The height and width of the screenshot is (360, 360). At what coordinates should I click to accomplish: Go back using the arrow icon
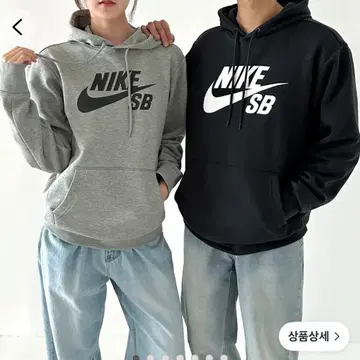[17, 27]
